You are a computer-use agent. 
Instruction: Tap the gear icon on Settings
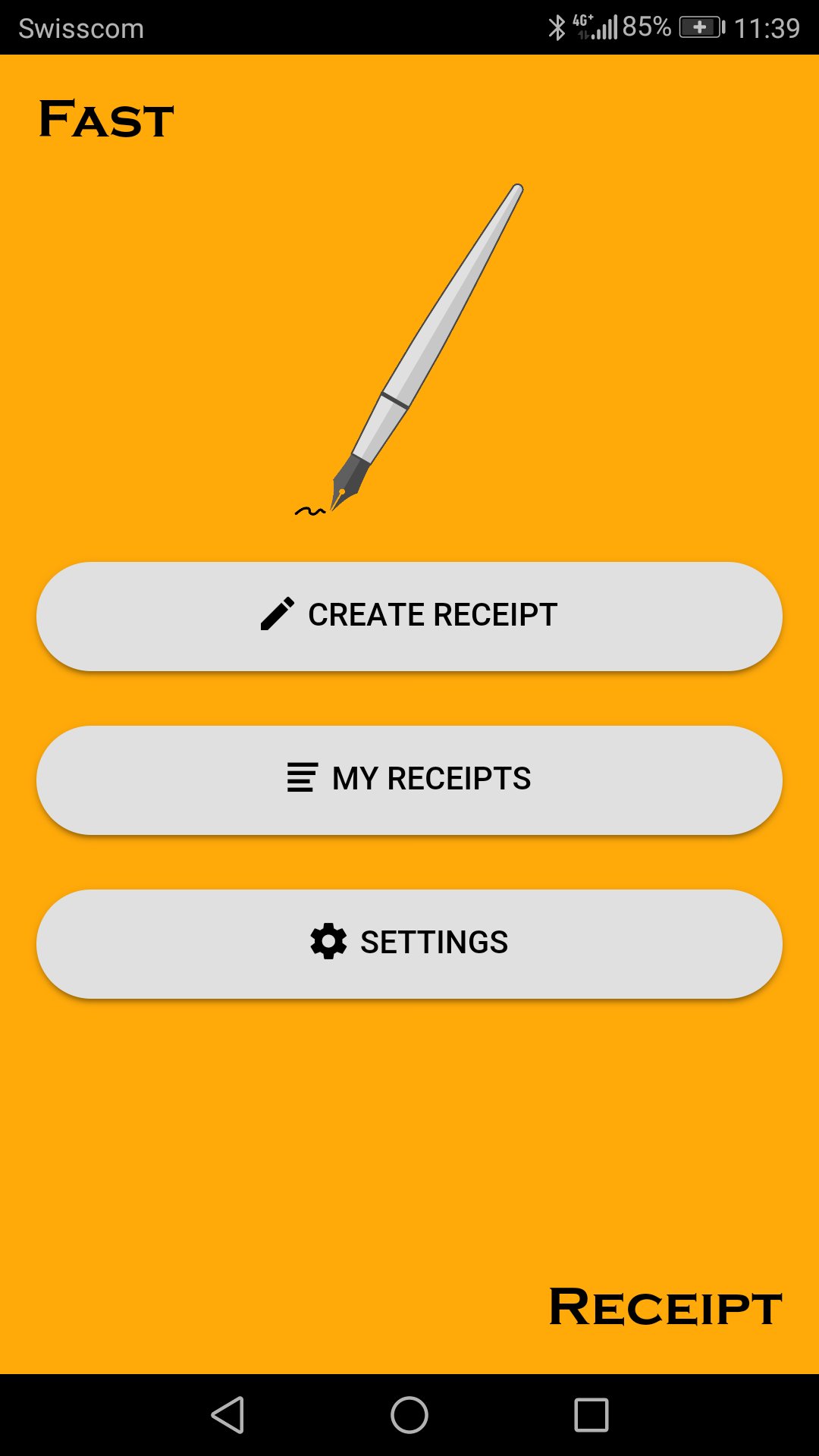pos(328,942)
